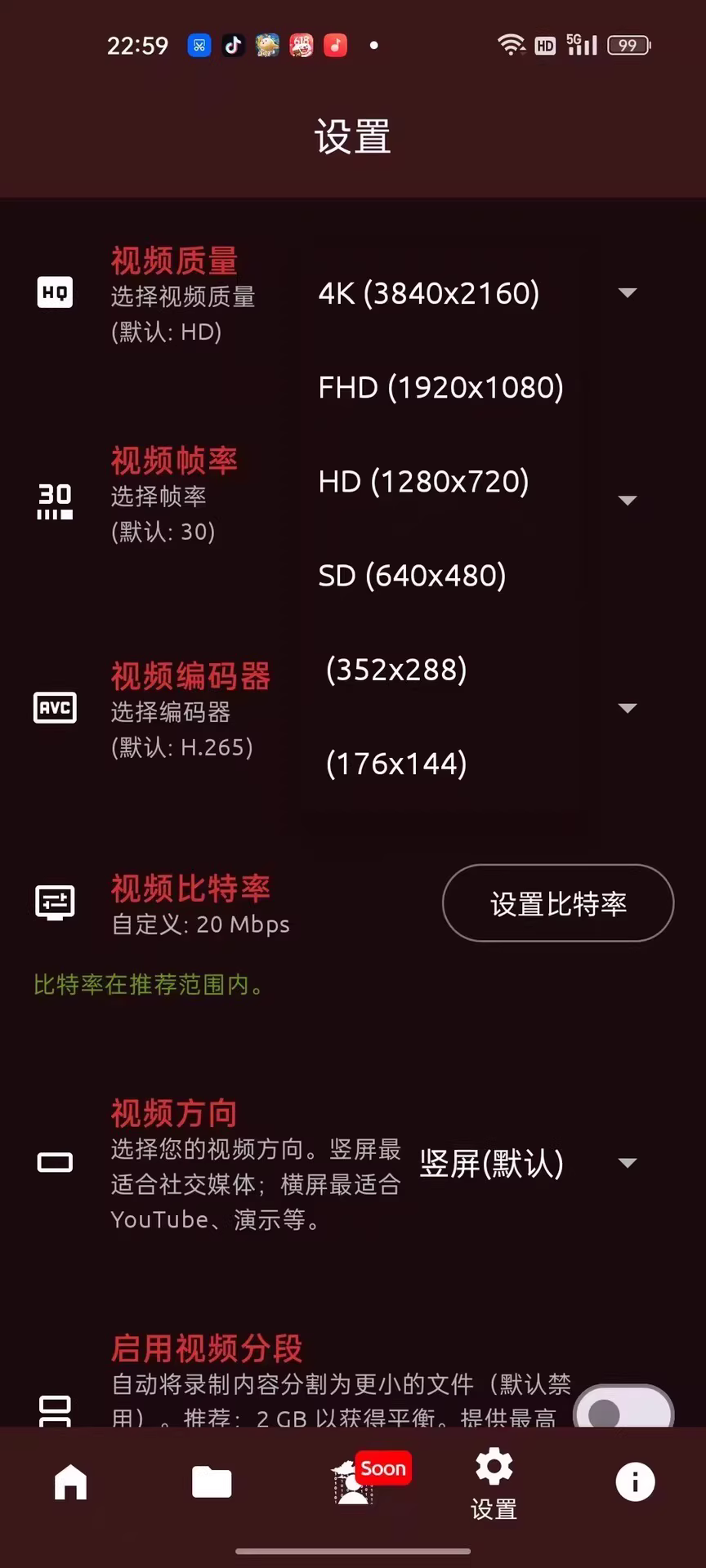Click the 设置比特率 button
The height and width of the screenshot is (1568, 706).
pyautogui.click(x=557, y=903)
